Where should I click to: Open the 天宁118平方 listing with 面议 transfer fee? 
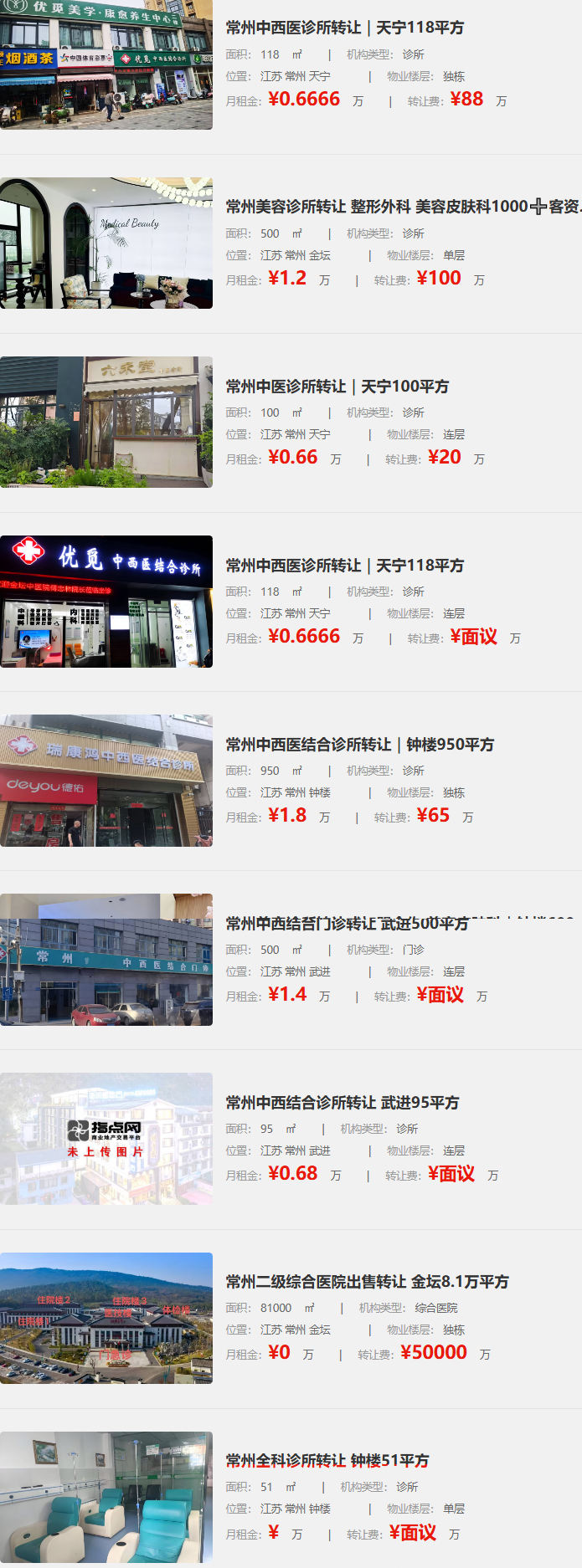pos(344,565)
